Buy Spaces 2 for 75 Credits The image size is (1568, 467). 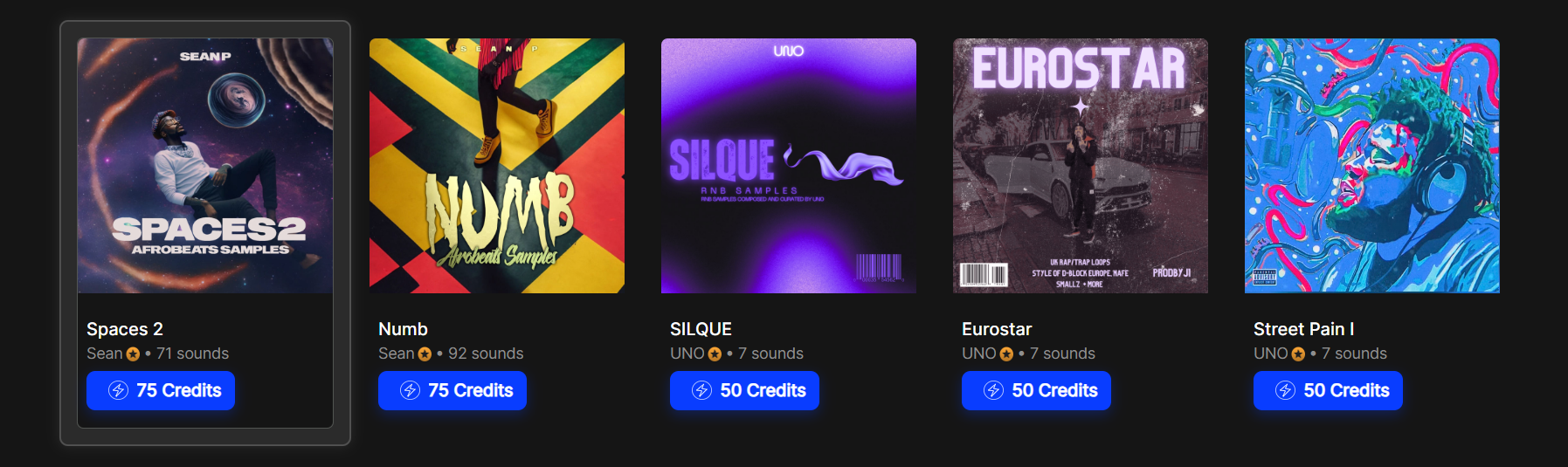tap(161, 390)
